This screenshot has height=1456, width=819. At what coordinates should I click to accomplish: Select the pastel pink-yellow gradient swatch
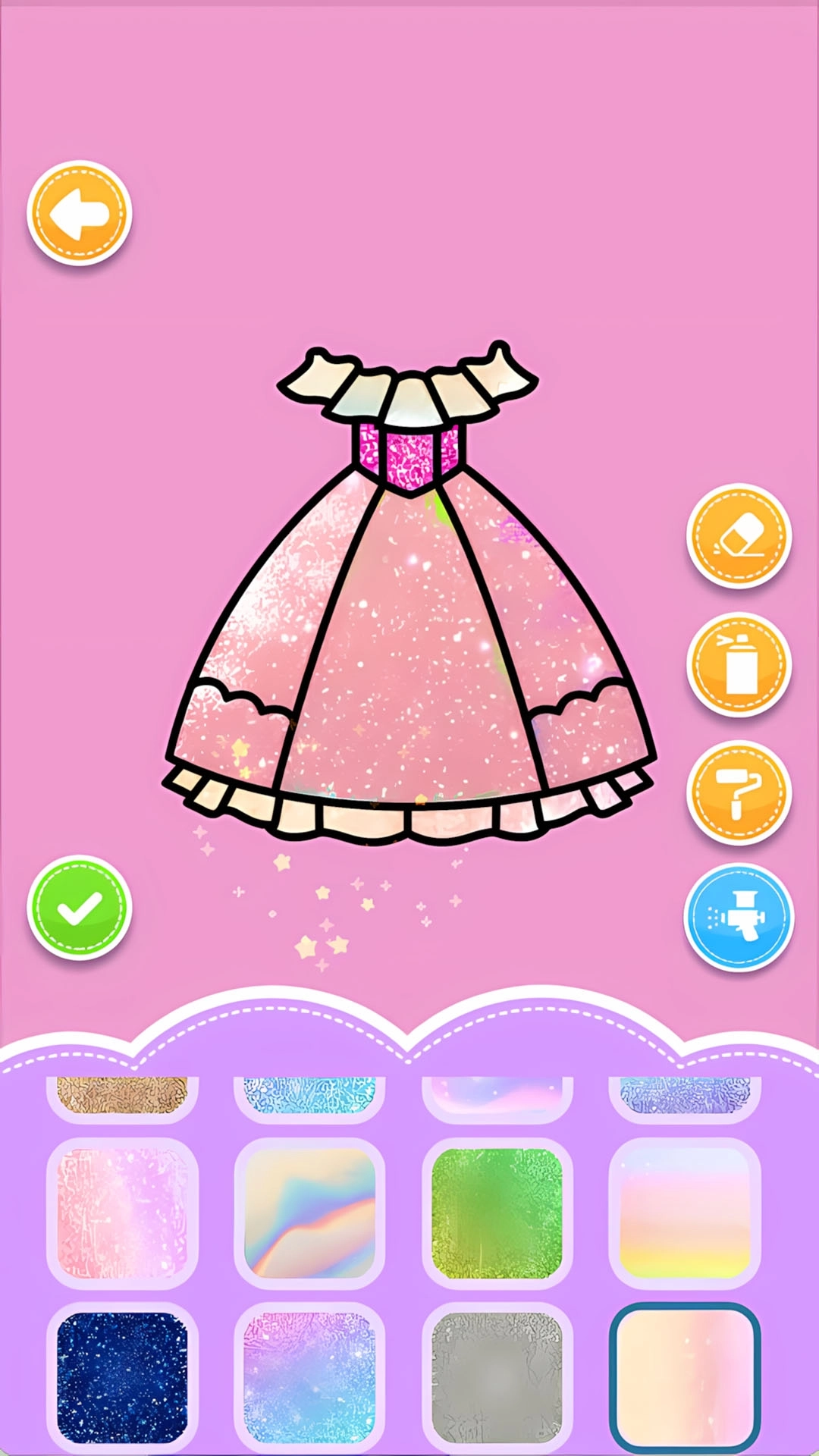pos(684,1213)
